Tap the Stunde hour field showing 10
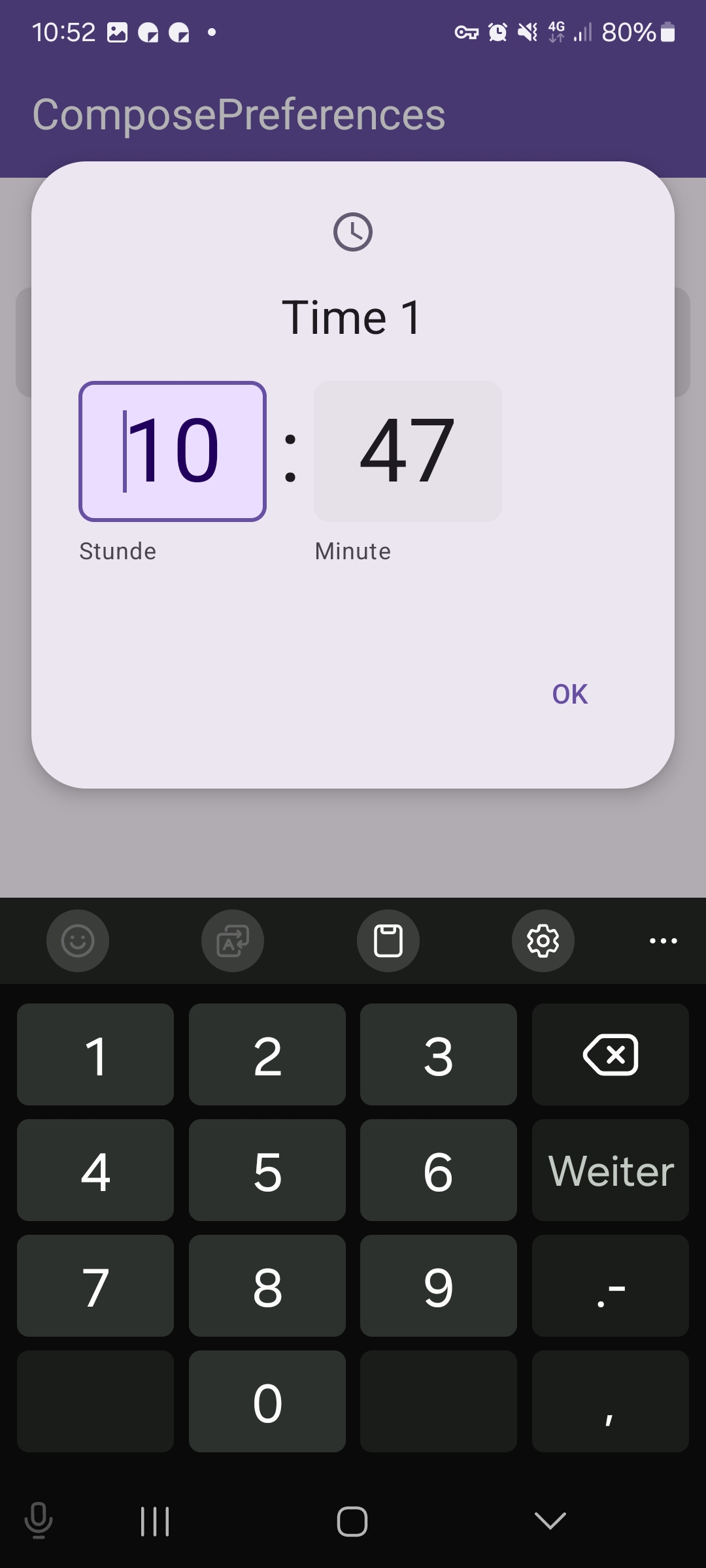706x1568 pixels. point(173,451)
